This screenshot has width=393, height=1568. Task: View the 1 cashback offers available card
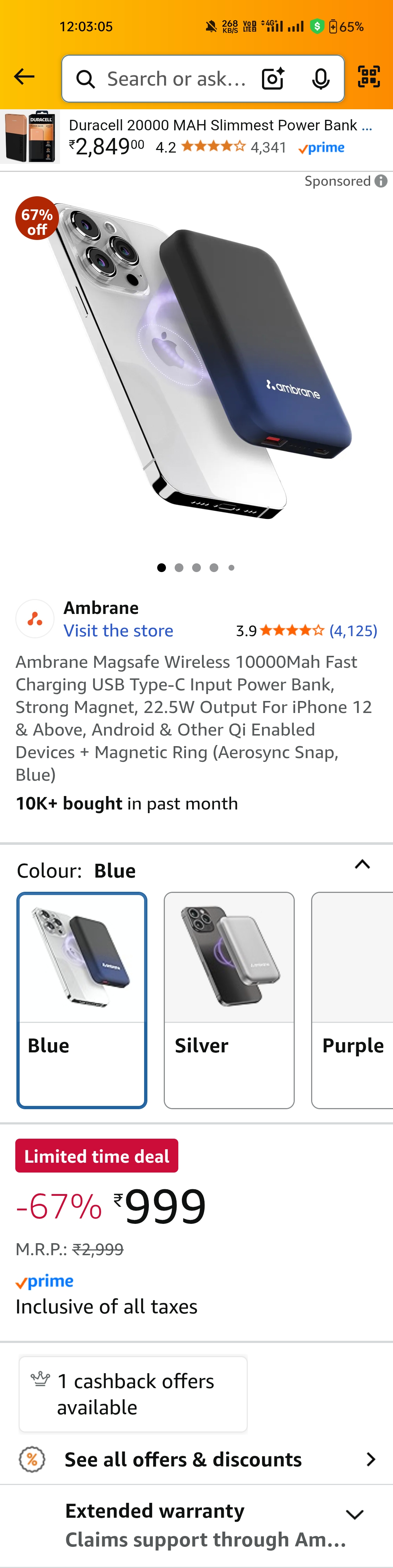(x=133, y=1393)
